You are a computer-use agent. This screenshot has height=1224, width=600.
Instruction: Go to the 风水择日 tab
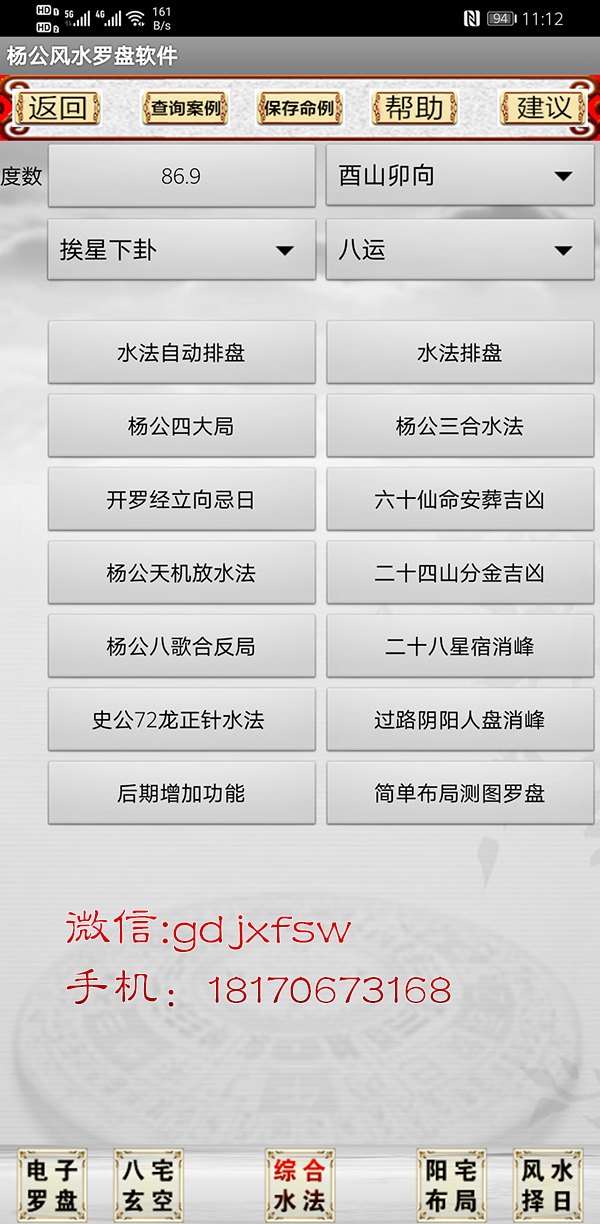click(547, 1185)
